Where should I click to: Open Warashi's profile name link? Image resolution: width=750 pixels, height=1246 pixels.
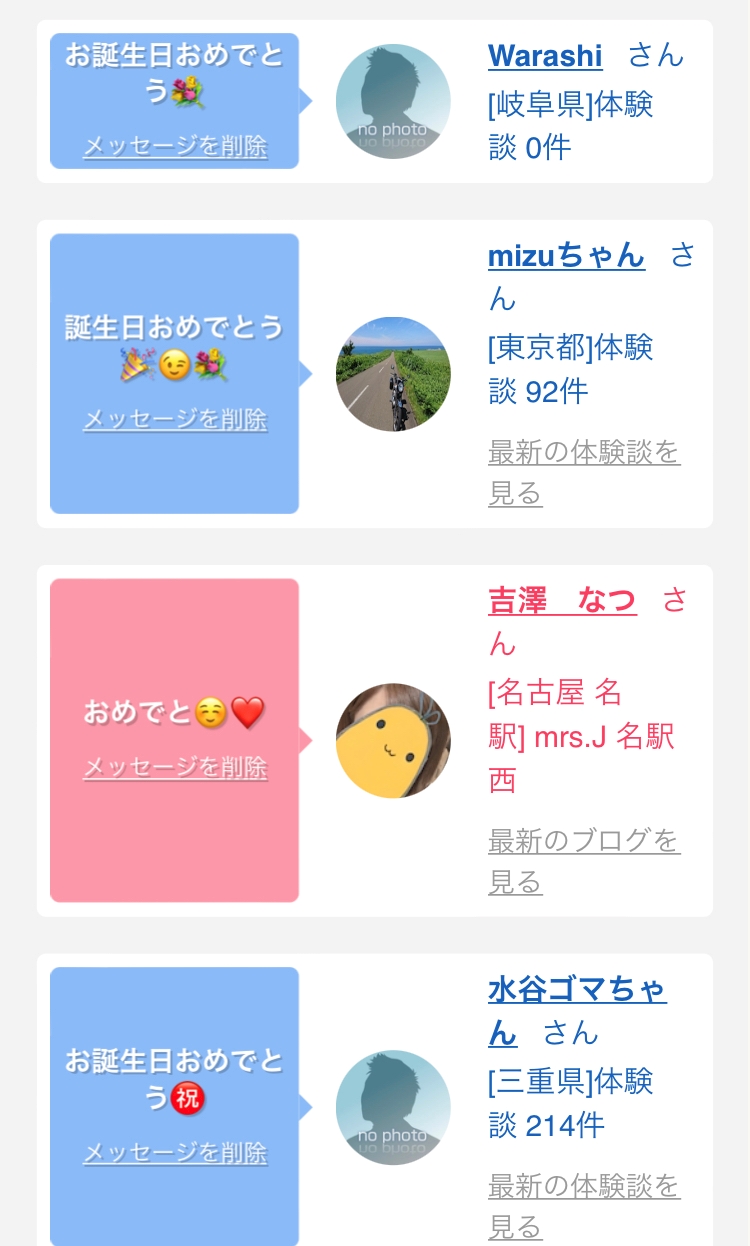545,55
